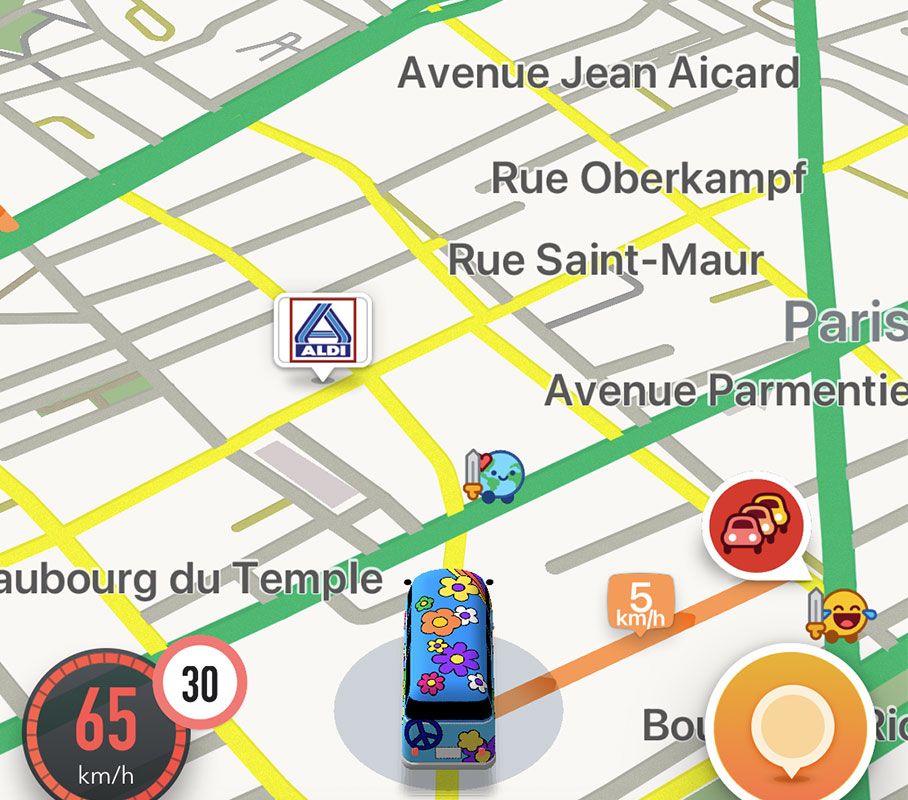
Task: Tap the globe Wazer with sword
Action: 494,476
